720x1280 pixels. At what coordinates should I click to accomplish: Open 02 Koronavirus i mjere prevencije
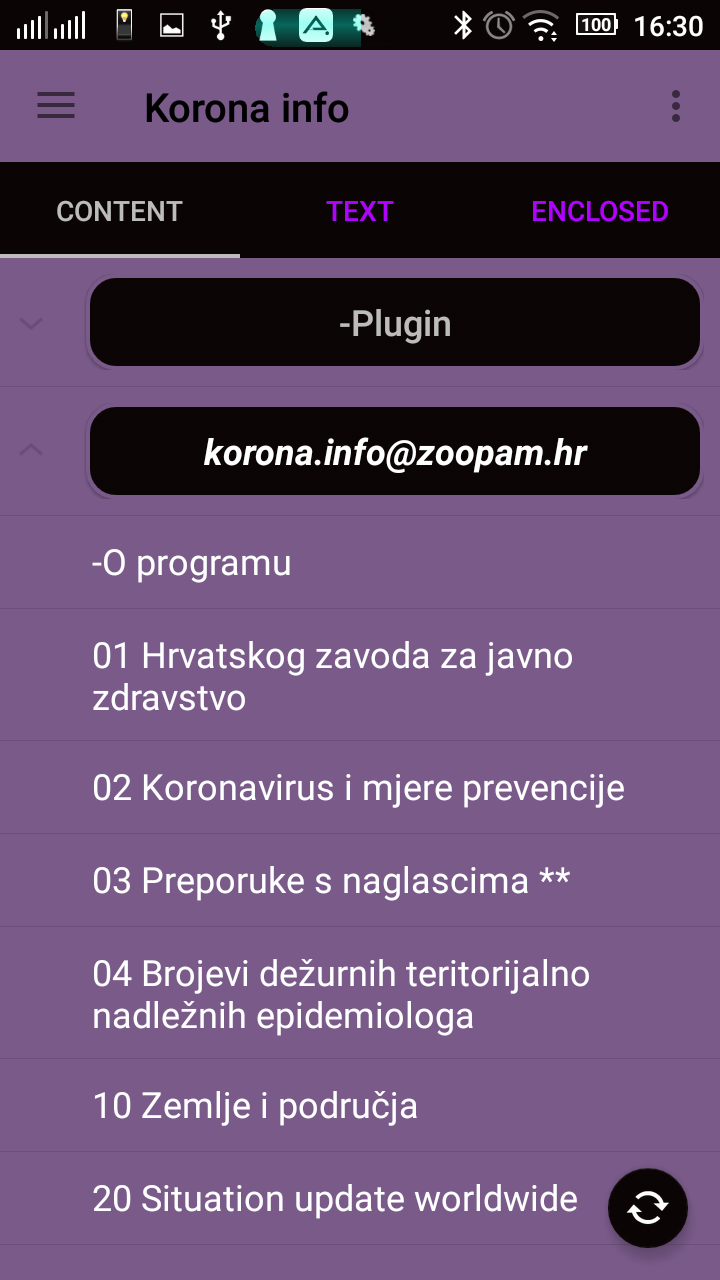(x=358, y=788)
